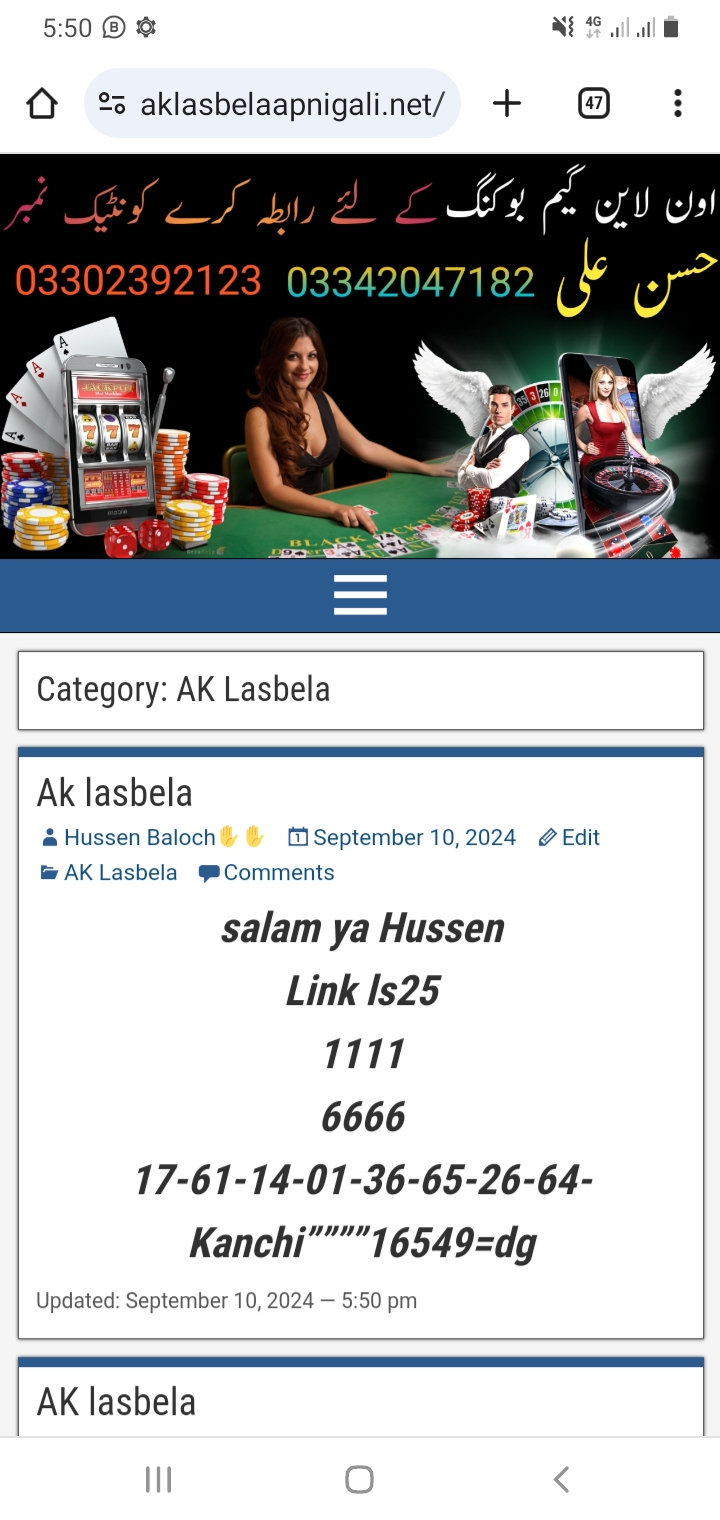This screenshot has width=720, height=1520.
Task: Jump to the post Comments
Action: [x=278, y=873]
